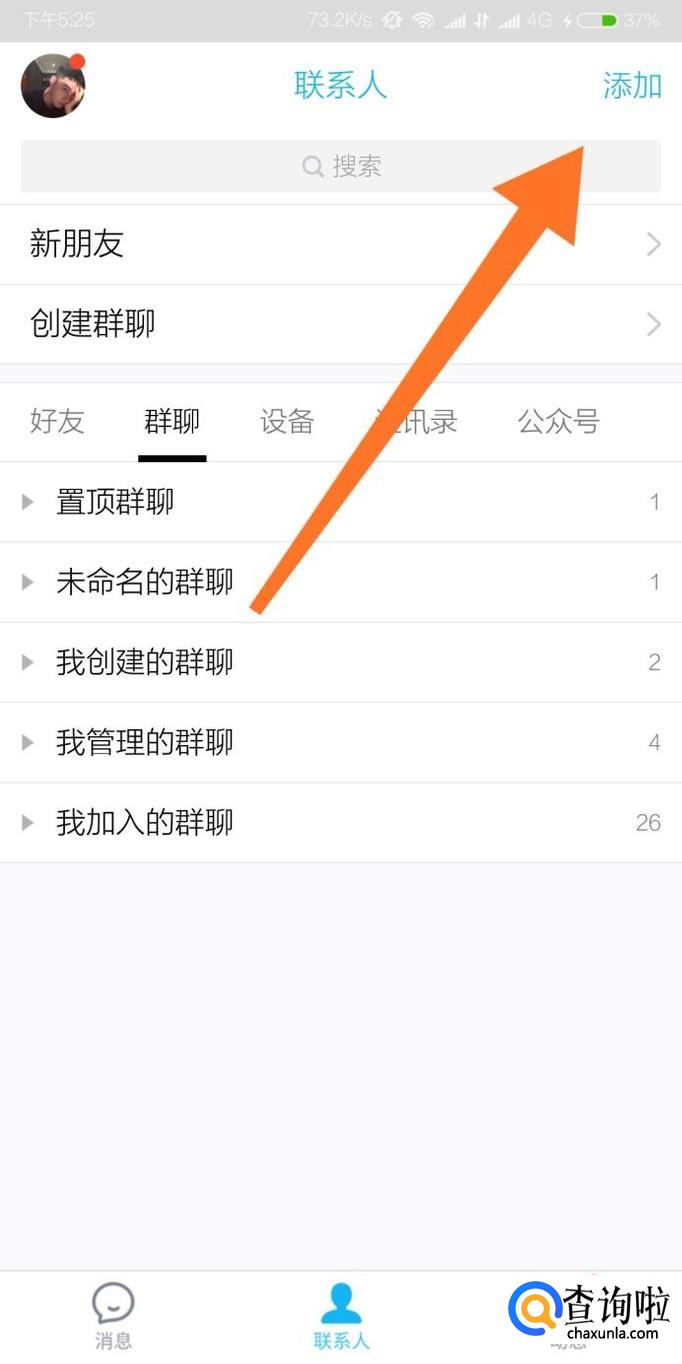This screenshot has height=1364, width=682.
Task: Open 创建群聊 row
Action: click(341, 324)
